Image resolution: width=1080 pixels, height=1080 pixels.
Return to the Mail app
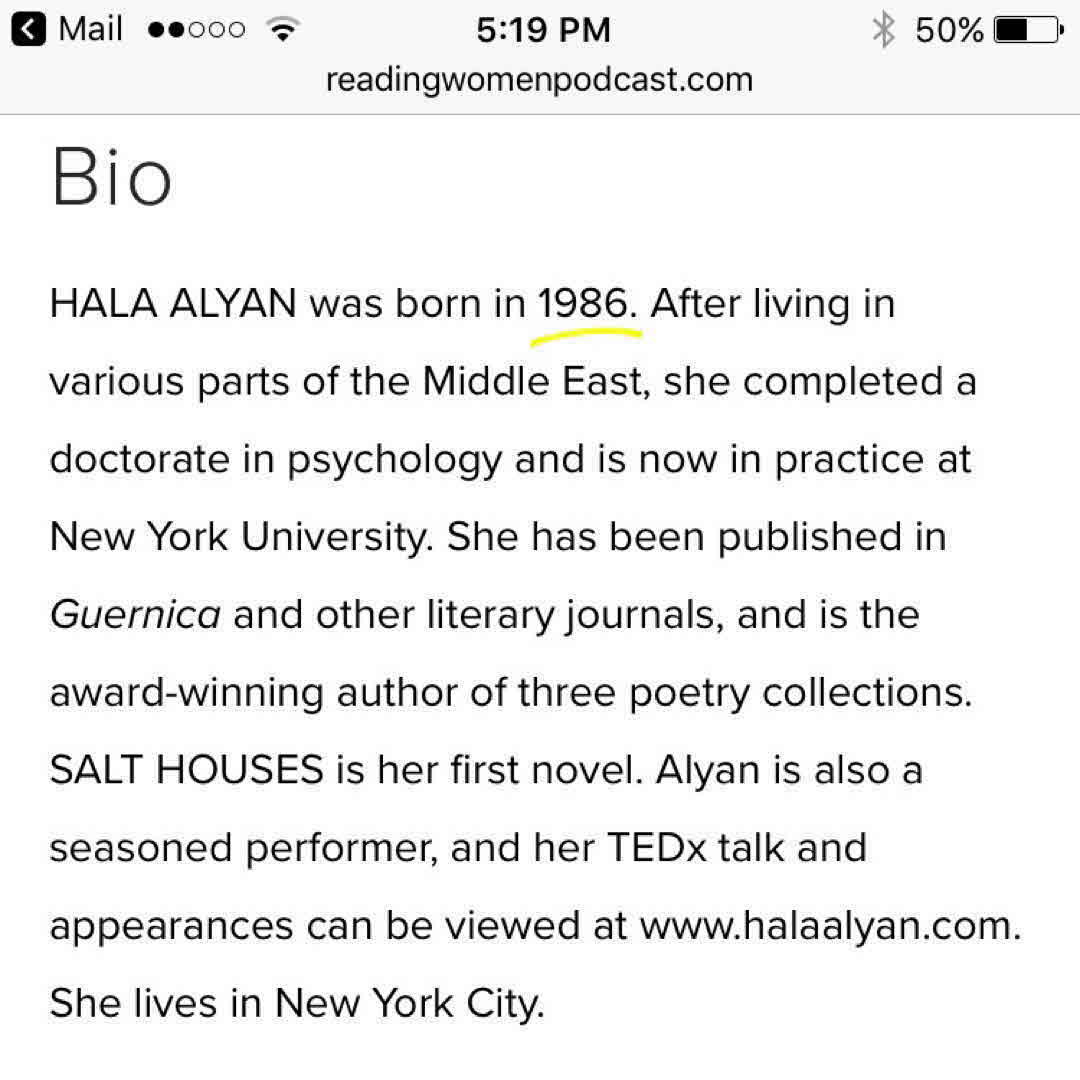point(70,29)
